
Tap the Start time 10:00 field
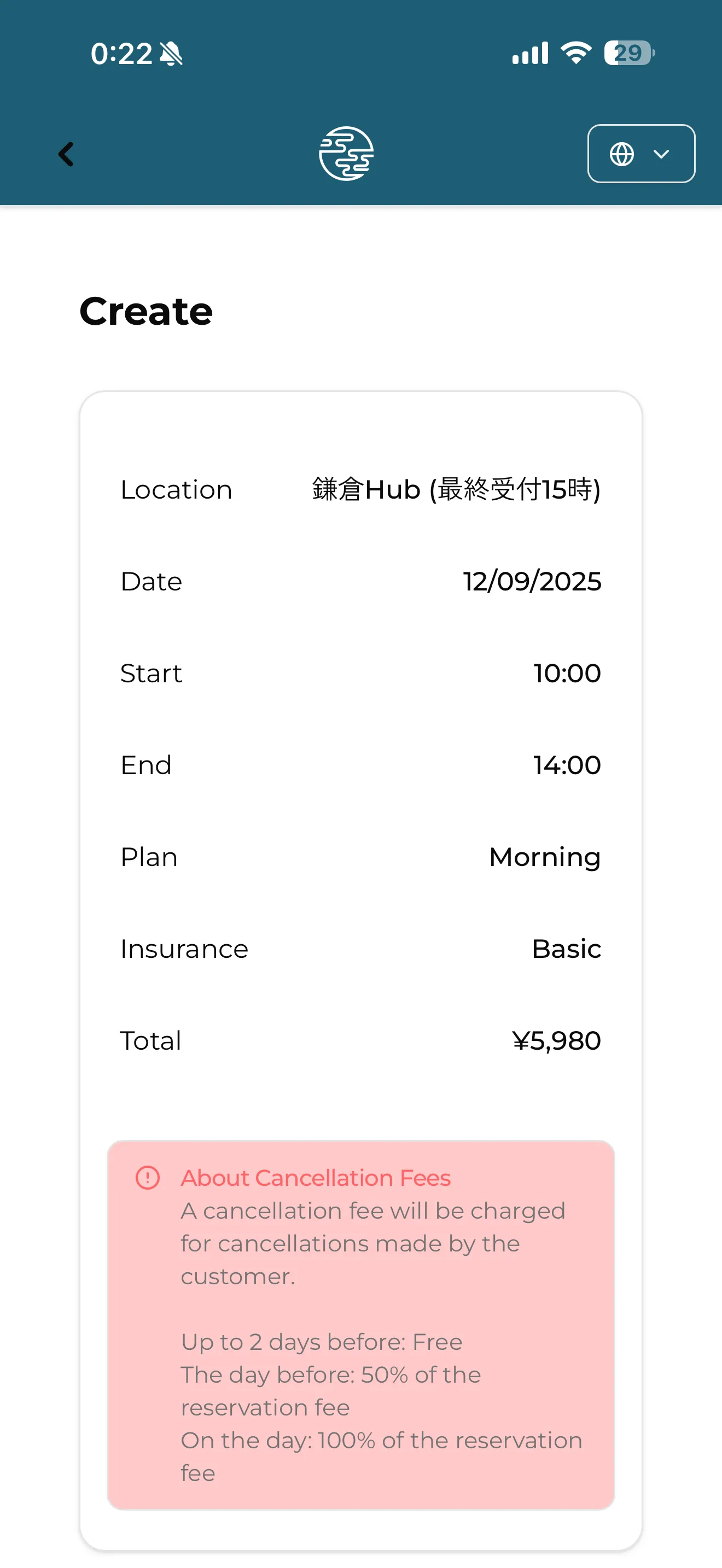(566, 673)
